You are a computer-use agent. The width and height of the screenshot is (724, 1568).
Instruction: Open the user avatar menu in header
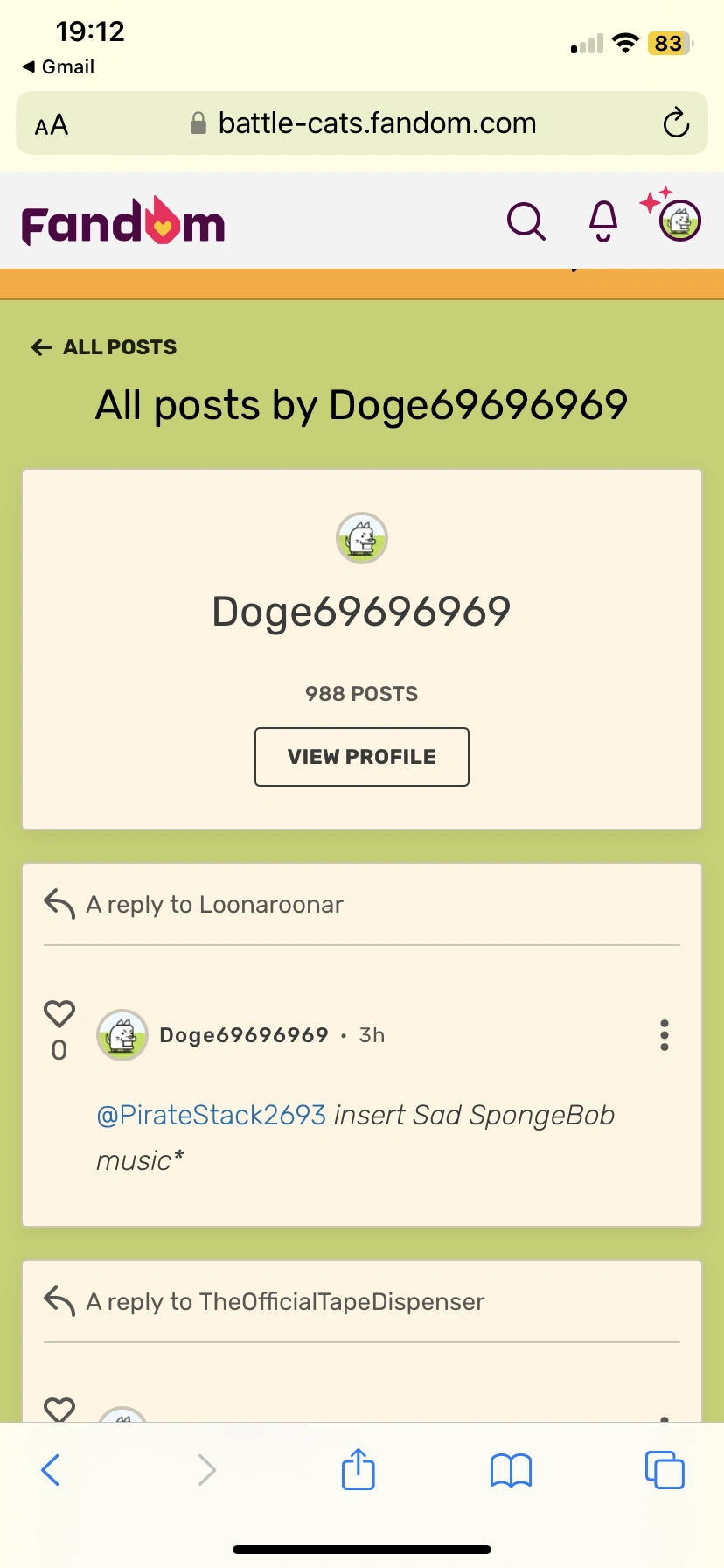point(680,220)
